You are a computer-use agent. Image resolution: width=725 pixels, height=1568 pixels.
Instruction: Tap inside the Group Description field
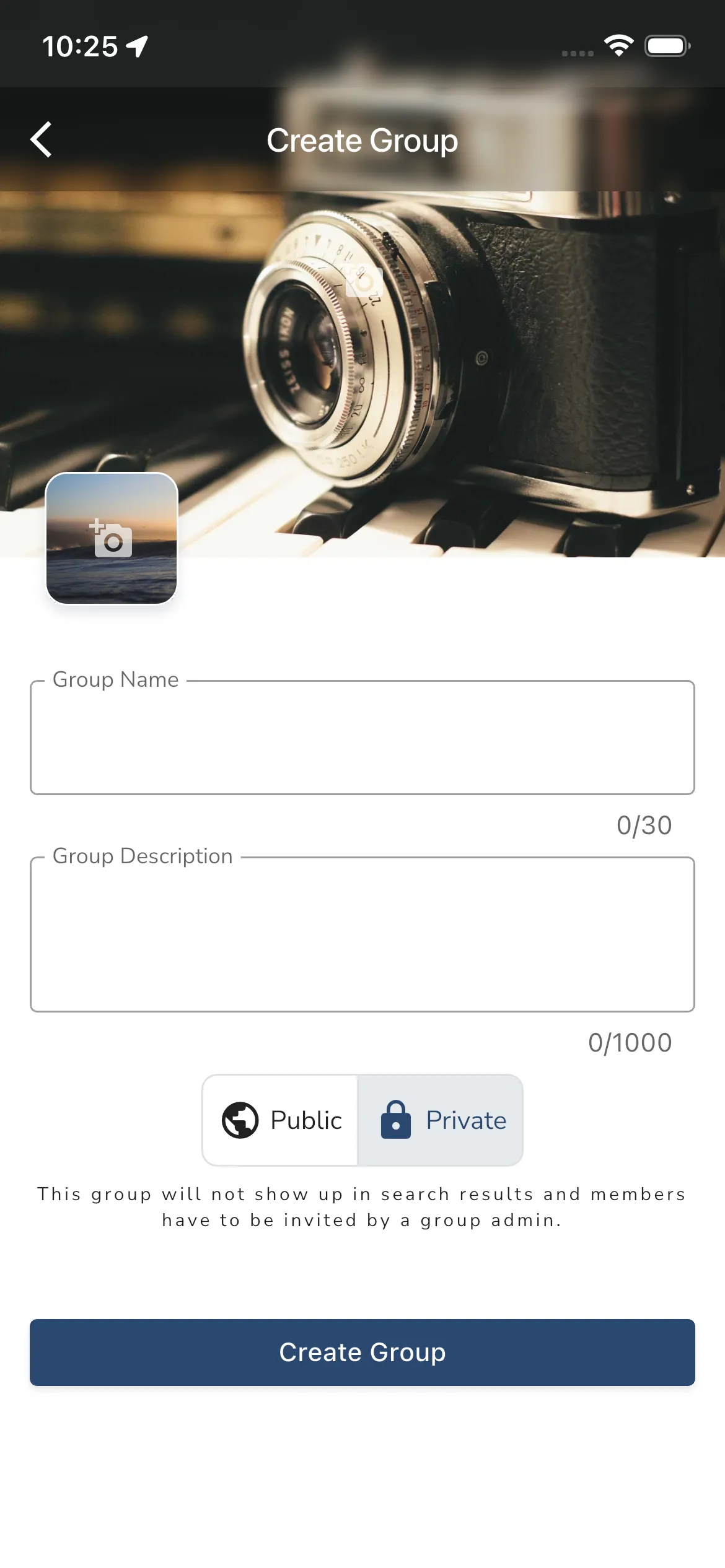tap(362, 935)
